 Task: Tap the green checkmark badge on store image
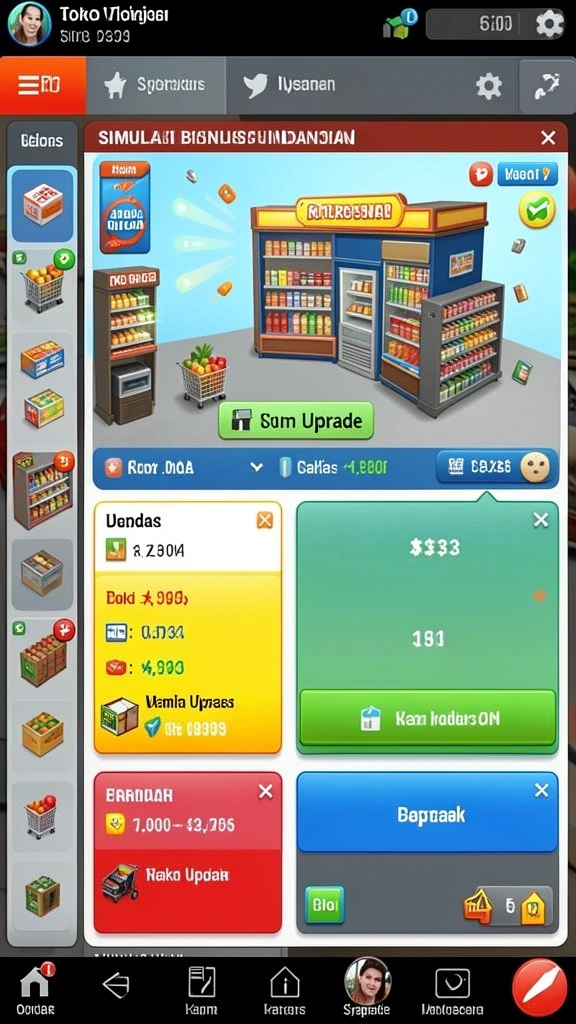coord(536,210)
